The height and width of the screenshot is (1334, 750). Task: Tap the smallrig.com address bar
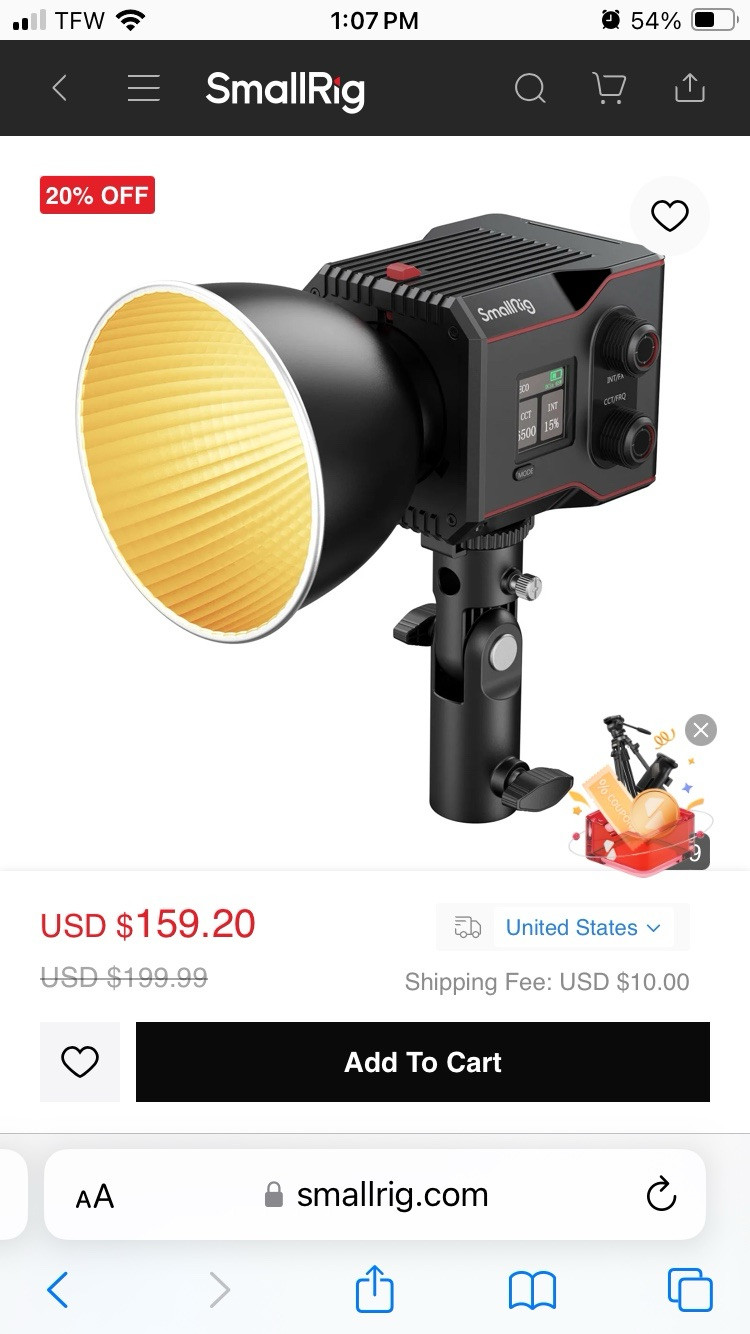tap(376, 1195)
